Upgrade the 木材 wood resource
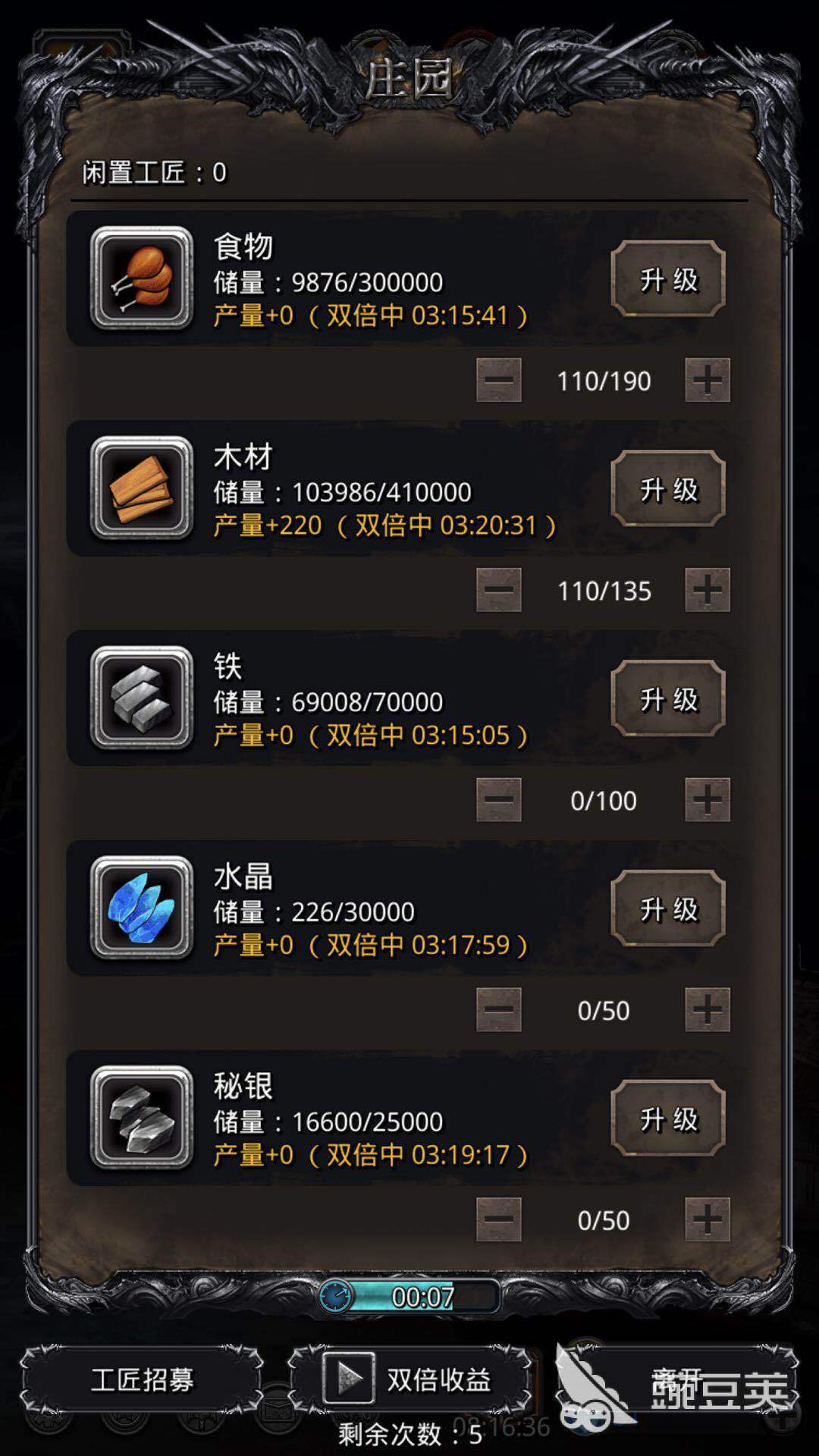This screenshot has width=819, height=1456. tap(668, 490)
